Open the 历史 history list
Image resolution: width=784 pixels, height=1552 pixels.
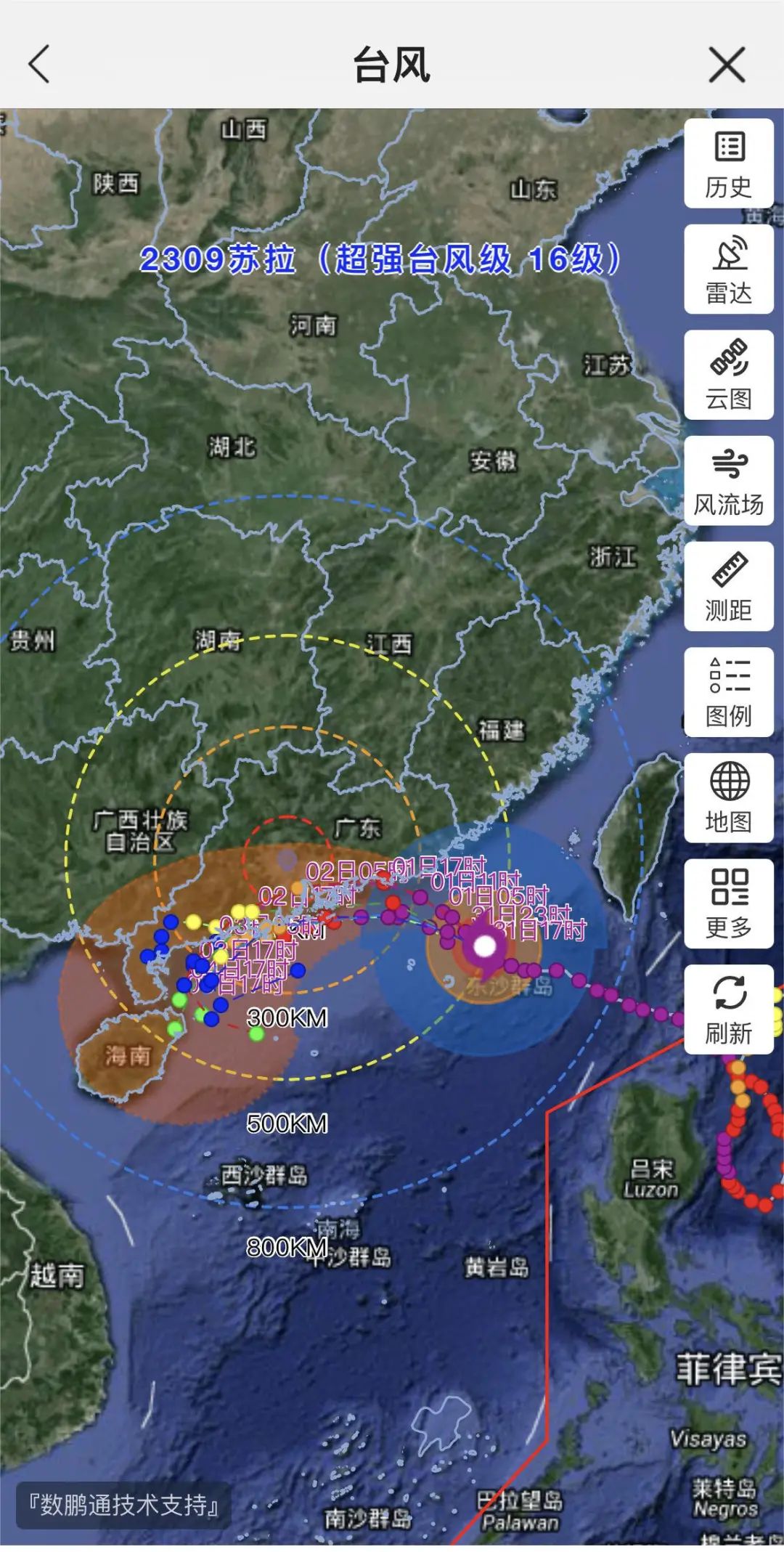tap(728, 164)
